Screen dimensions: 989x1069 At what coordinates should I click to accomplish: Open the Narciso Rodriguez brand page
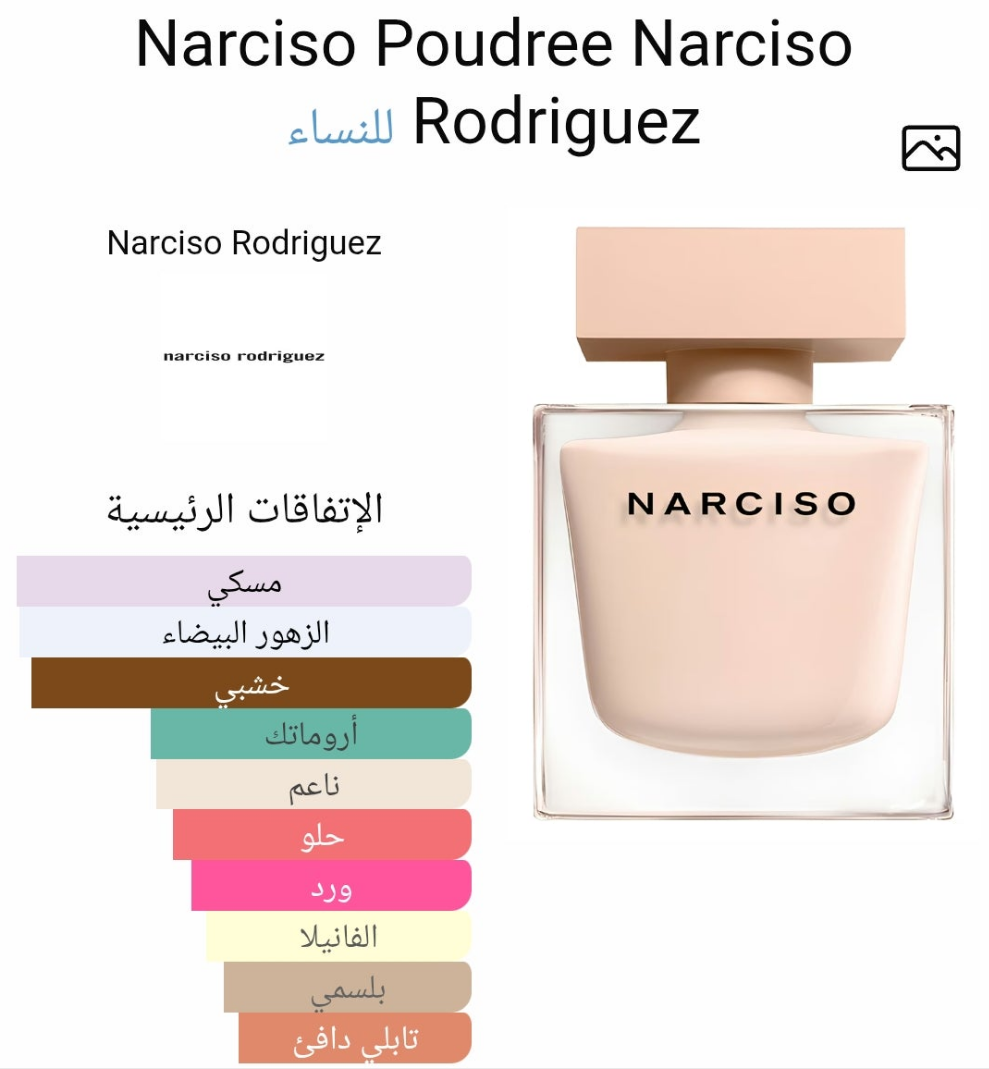244,243
